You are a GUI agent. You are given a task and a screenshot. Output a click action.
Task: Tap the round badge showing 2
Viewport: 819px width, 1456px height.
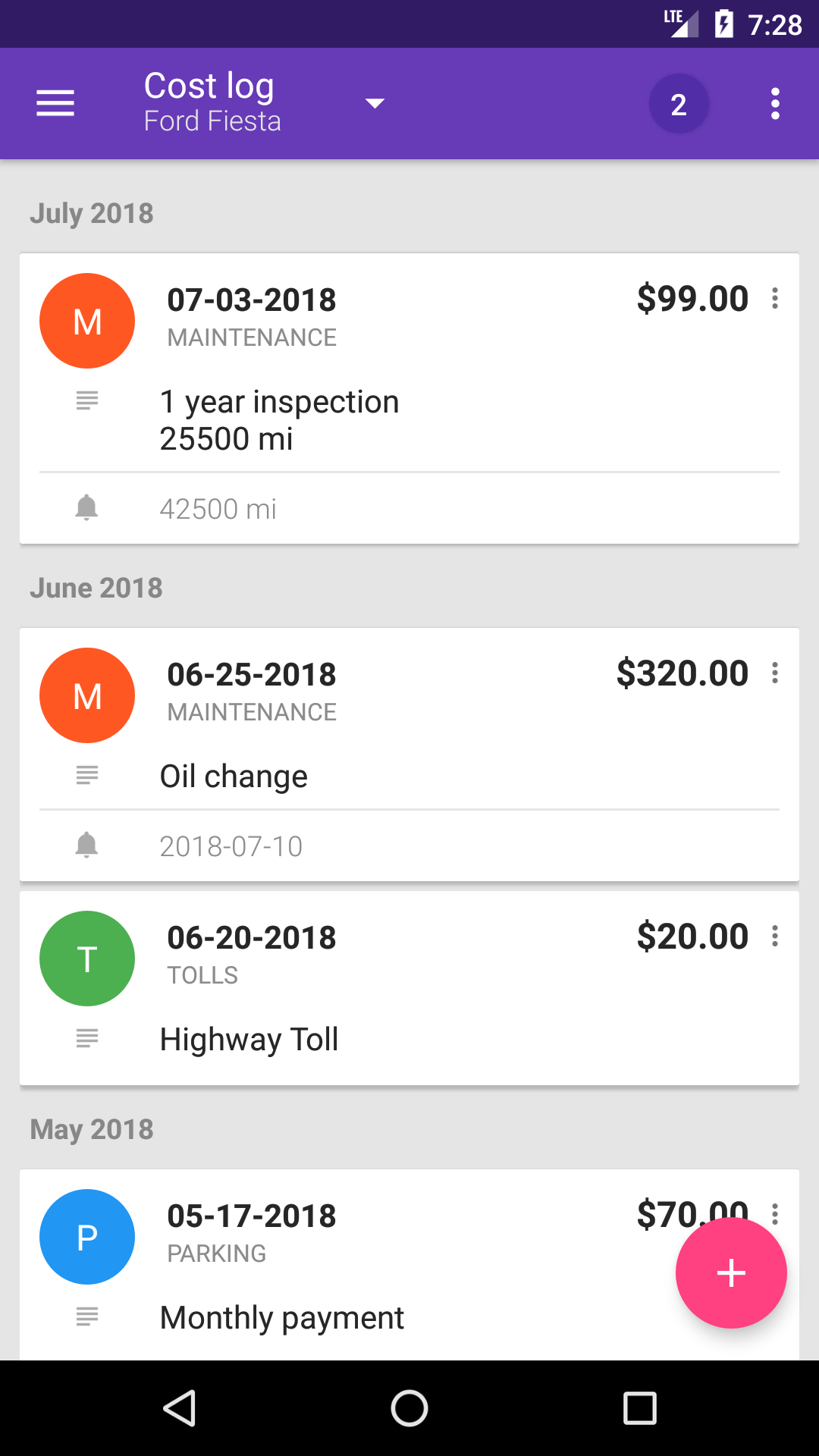[x=679, y=104]
